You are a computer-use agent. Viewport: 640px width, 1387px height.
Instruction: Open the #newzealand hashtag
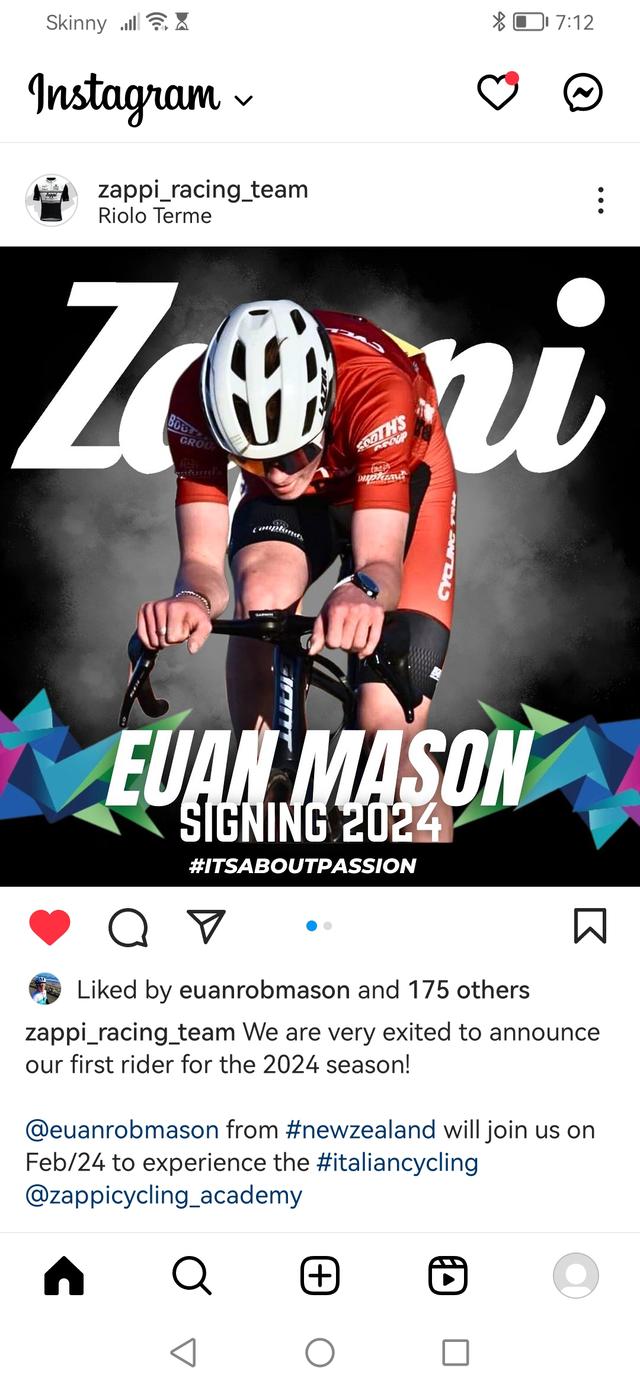(360, 1130)
